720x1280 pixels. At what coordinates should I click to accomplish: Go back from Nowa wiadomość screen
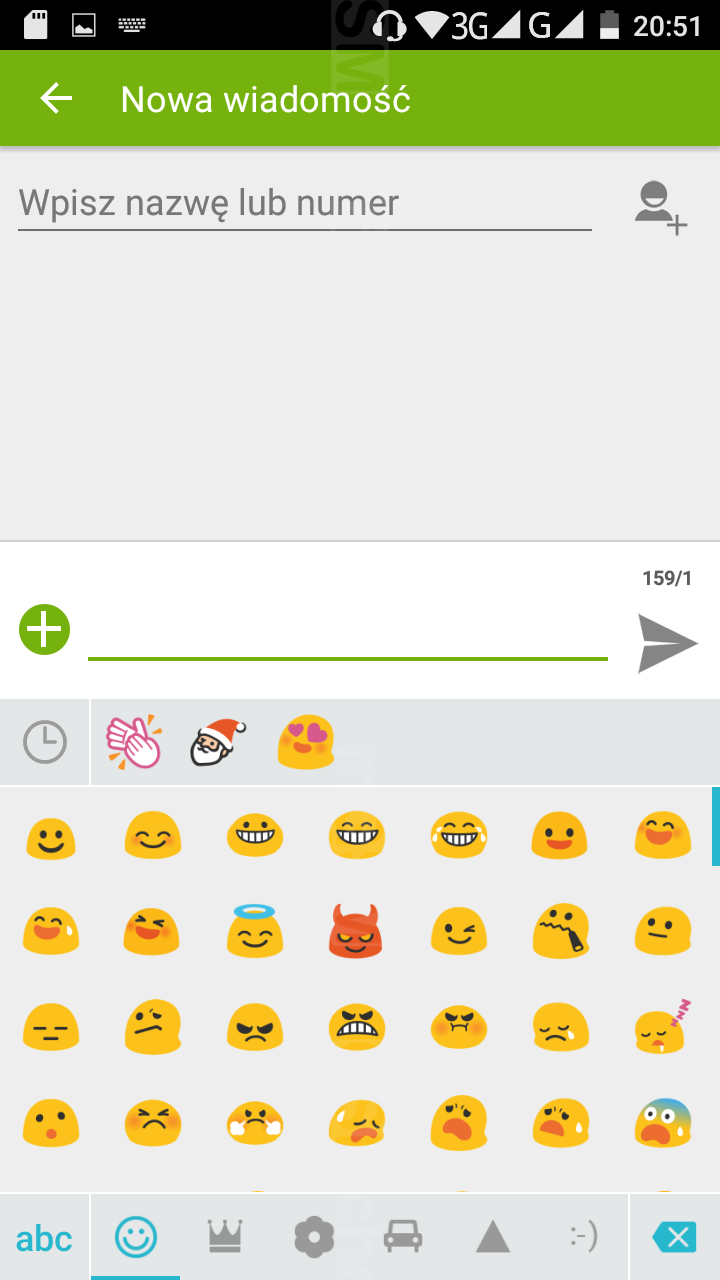tap(56, 98)
